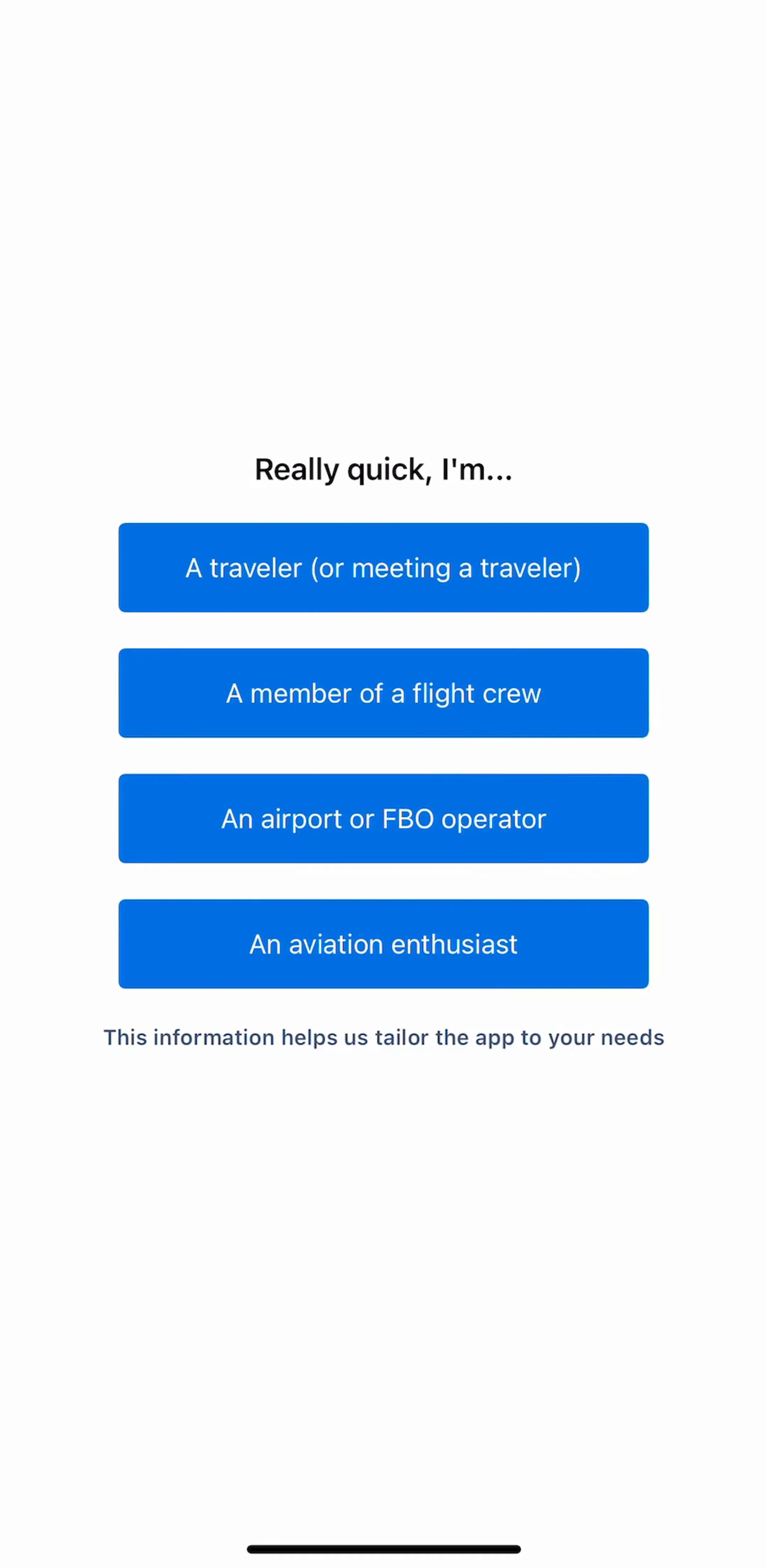
Task: Select "A traveler (or meeting a traveler)"
Action: (x=383, y=567)
